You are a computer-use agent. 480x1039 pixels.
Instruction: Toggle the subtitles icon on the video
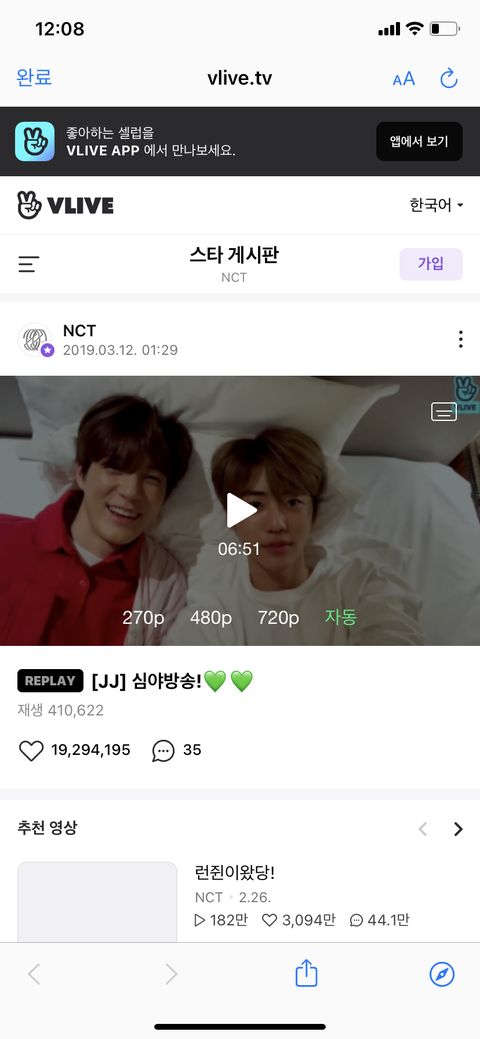click(x=444, y=411)
